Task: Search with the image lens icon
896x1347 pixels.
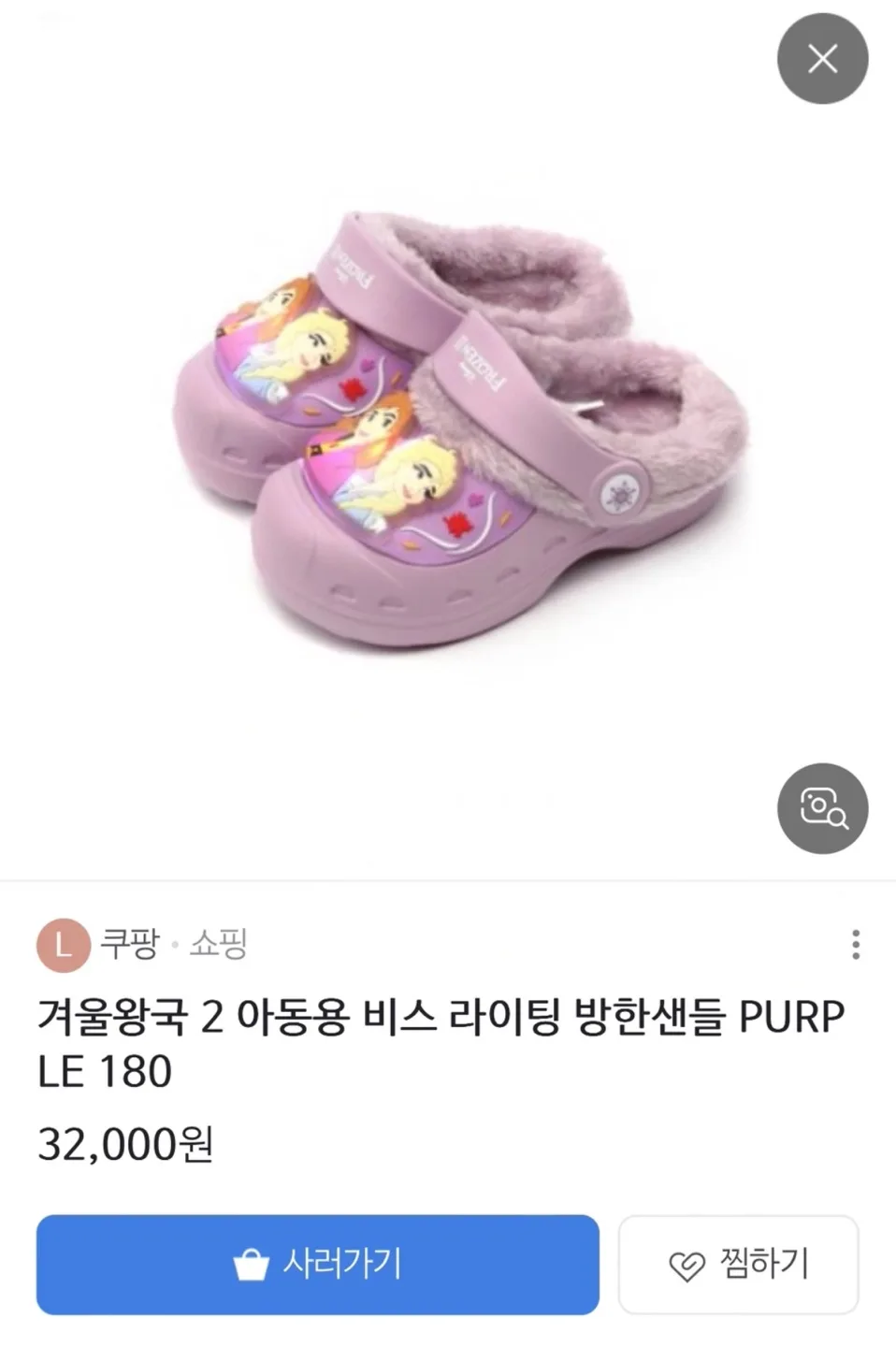Action: point(822,808)
